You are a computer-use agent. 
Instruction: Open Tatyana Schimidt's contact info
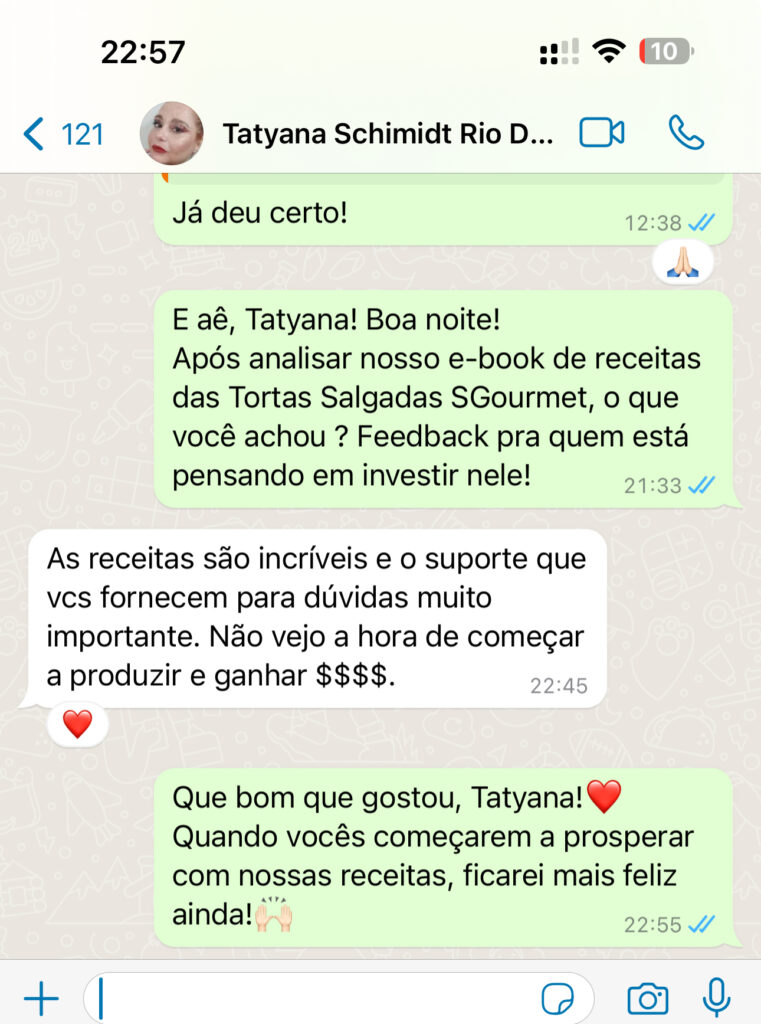386,134
